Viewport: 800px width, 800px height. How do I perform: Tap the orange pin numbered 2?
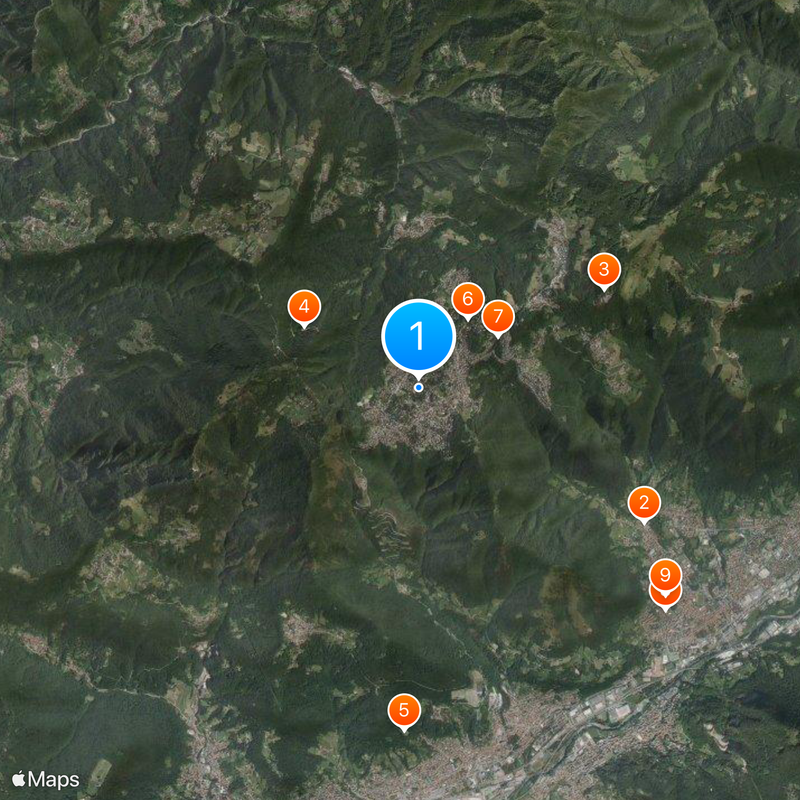click(x=643, y=503)
